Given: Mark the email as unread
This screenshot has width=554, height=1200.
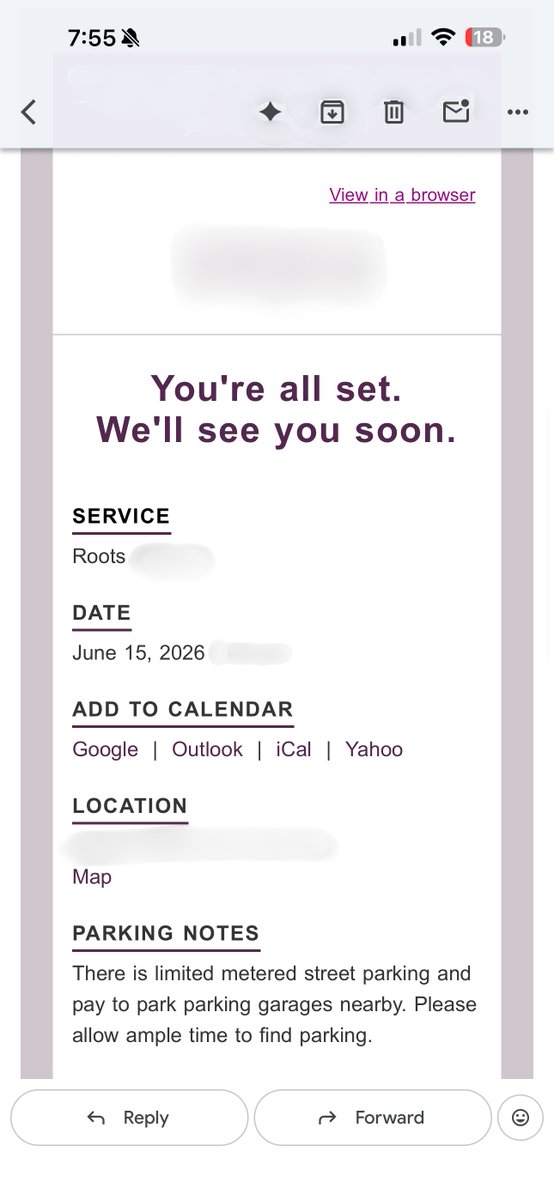Looking at the screenshot, I should pyautogui.click(x=456, y=111).
